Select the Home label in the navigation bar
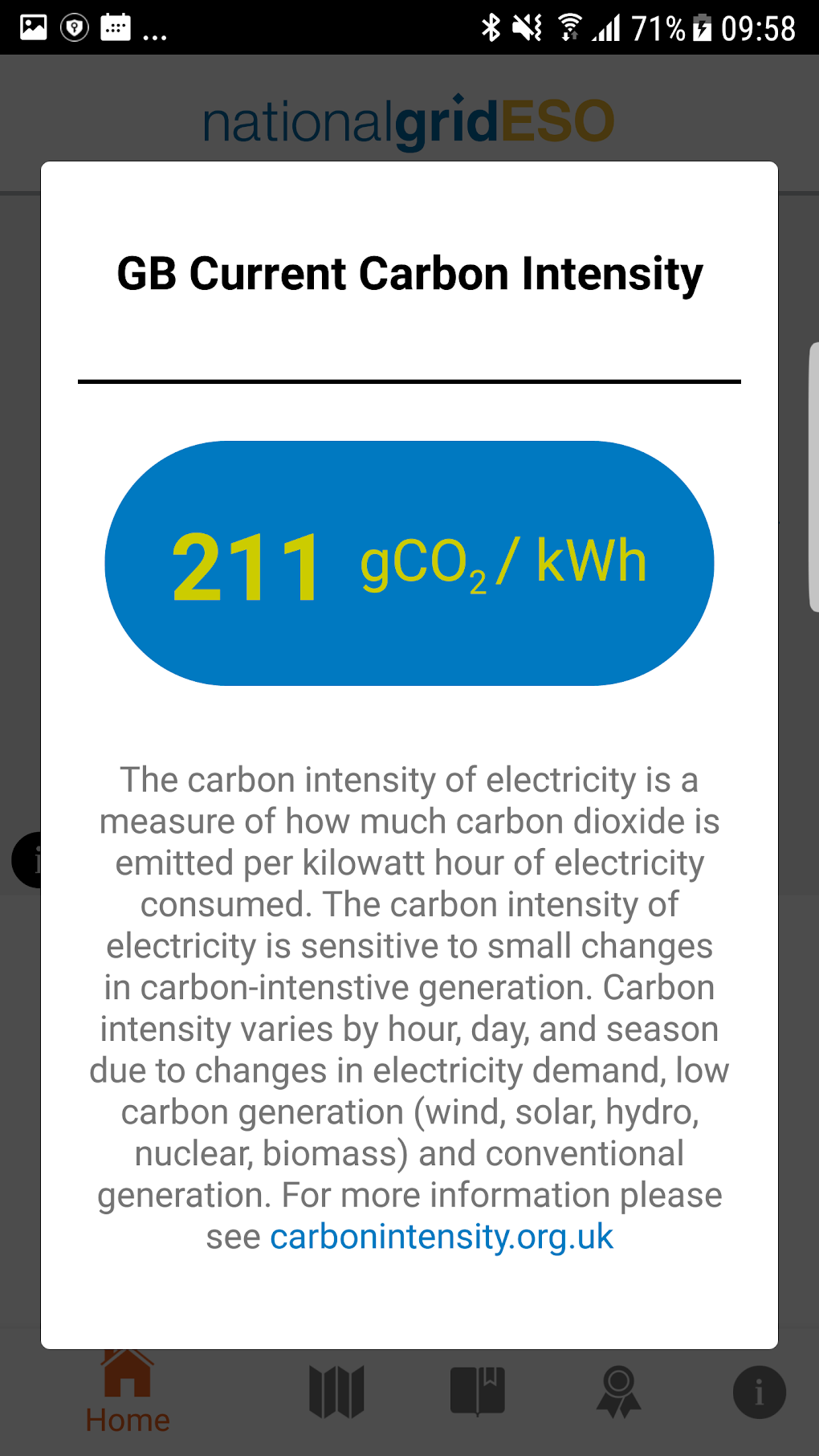819x1456 pixels. coord(127,1418)
